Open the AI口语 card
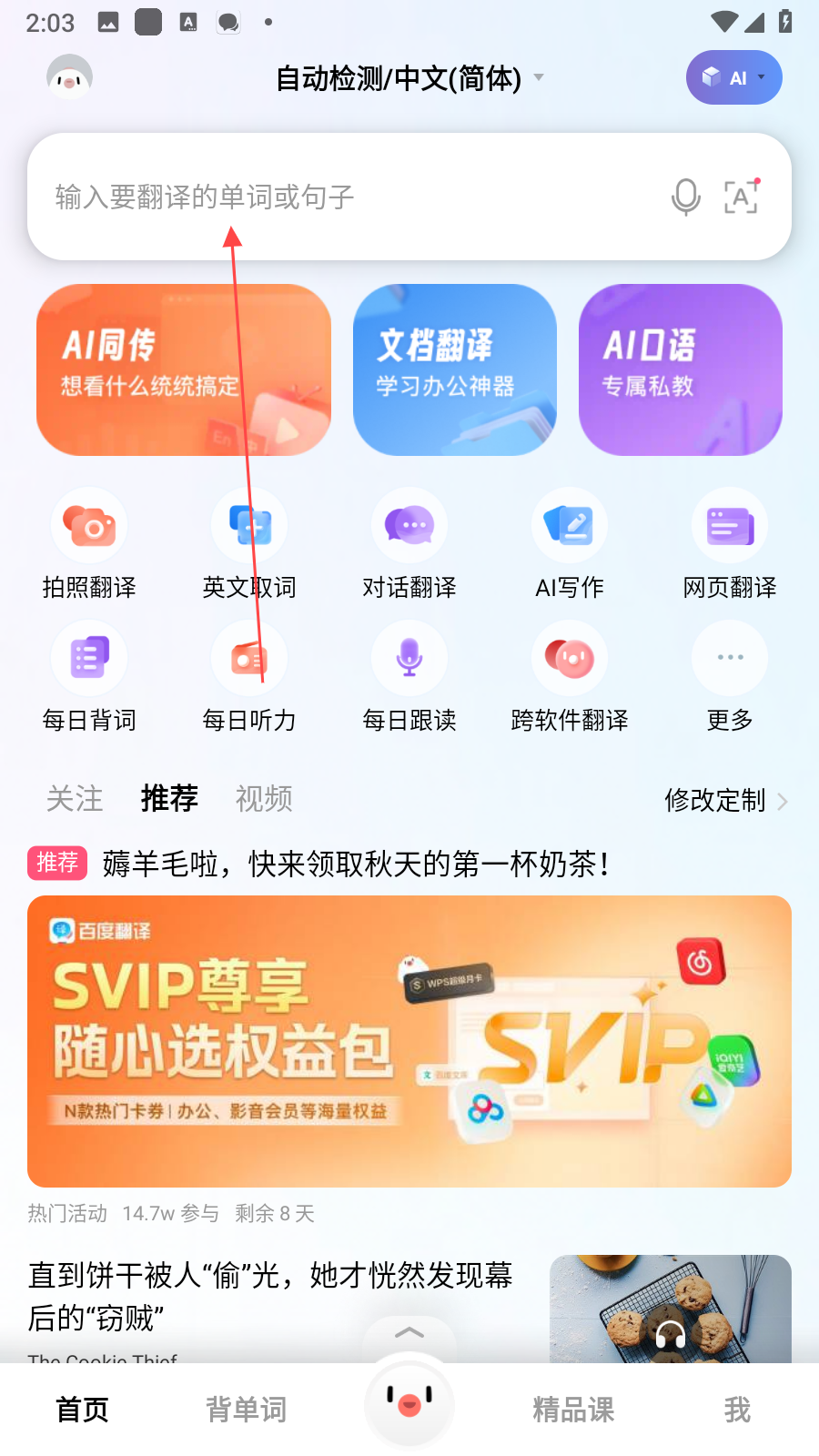Viewport: 819px width, 1456px height. point(680,369)
